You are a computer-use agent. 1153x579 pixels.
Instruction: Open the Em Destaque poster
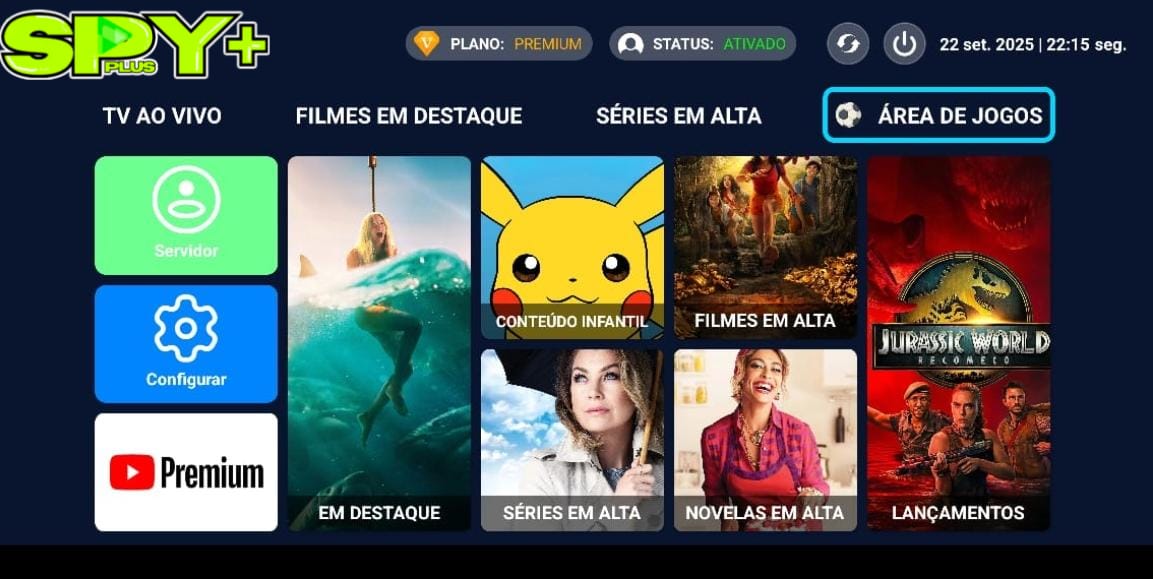point(379,343)
